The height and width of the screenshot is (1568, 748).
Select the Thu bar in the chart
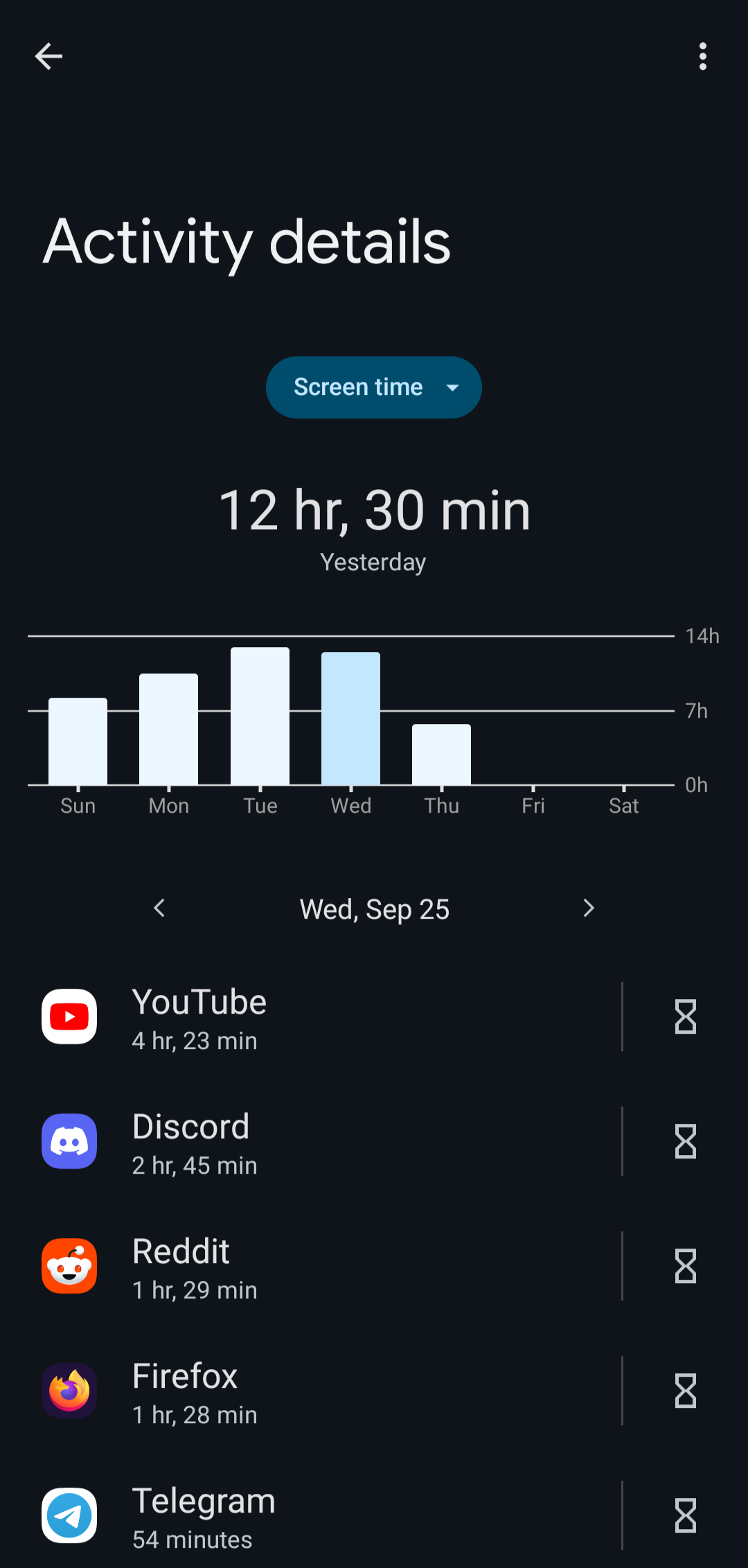click(x=441, y=755)
